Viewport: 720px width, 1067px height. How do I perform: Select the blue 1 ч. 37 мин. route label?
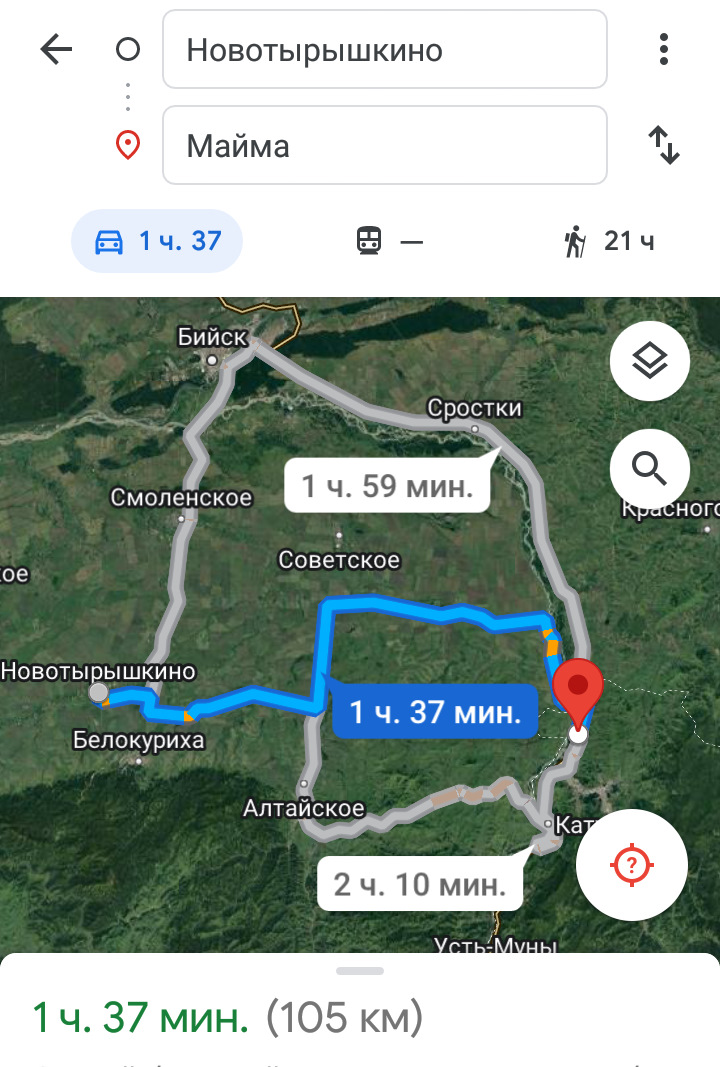point(435,713)
